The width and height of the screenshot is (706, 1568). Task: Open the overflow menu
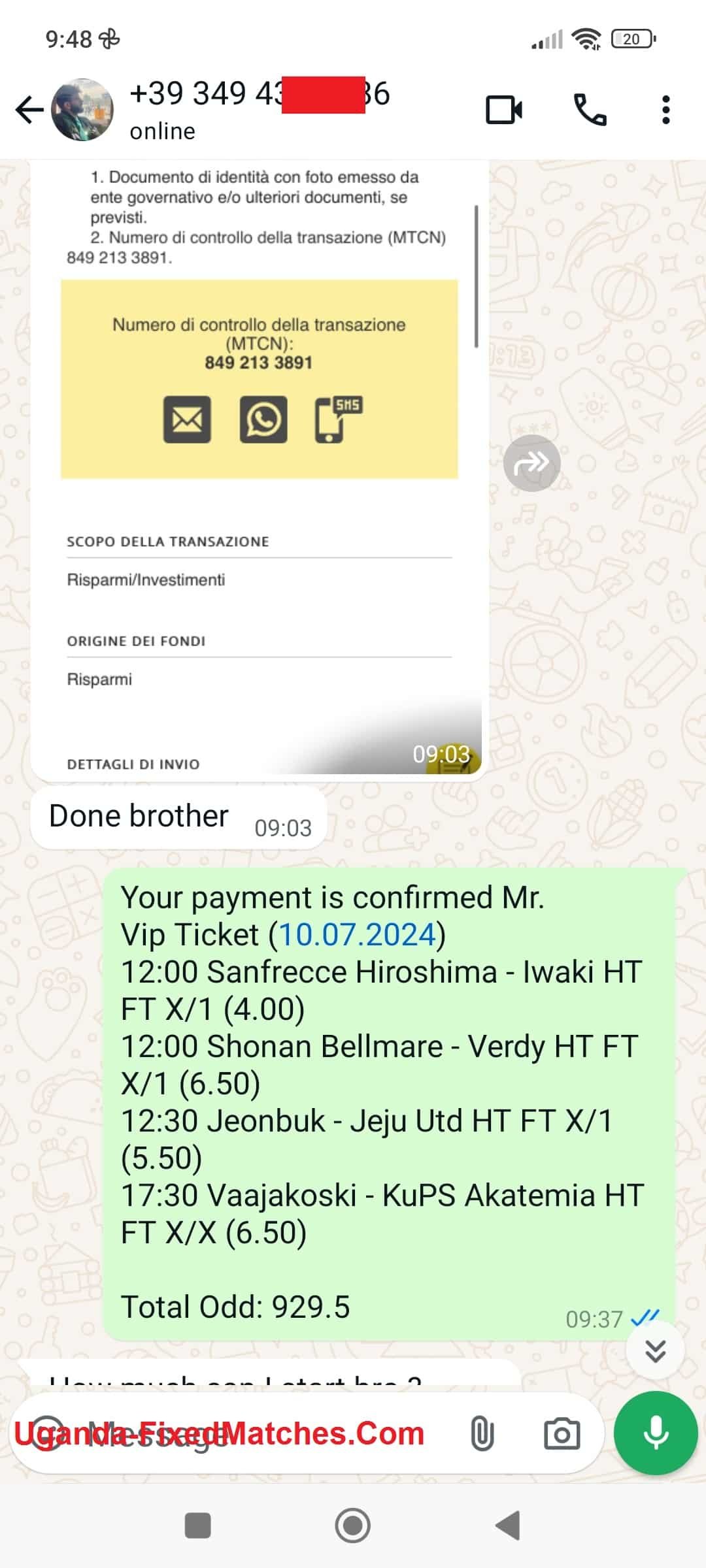pos(665,110)
